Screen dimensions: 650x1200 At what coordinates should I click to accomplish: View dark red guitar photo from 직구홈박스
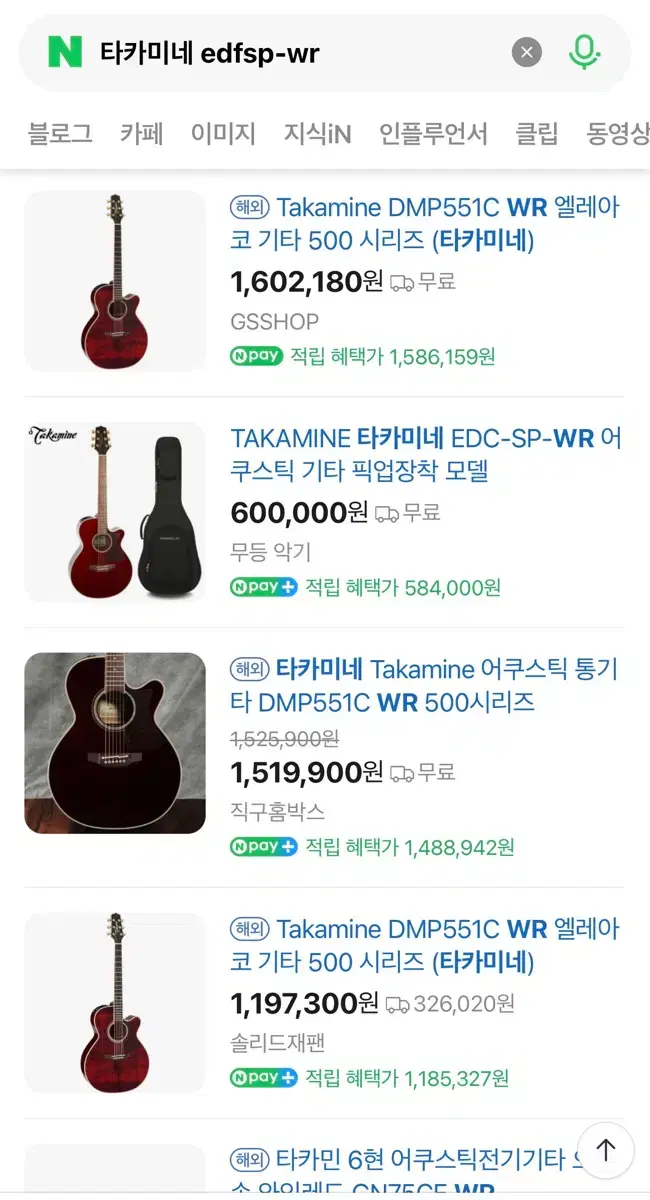click(x=115, y=743)
